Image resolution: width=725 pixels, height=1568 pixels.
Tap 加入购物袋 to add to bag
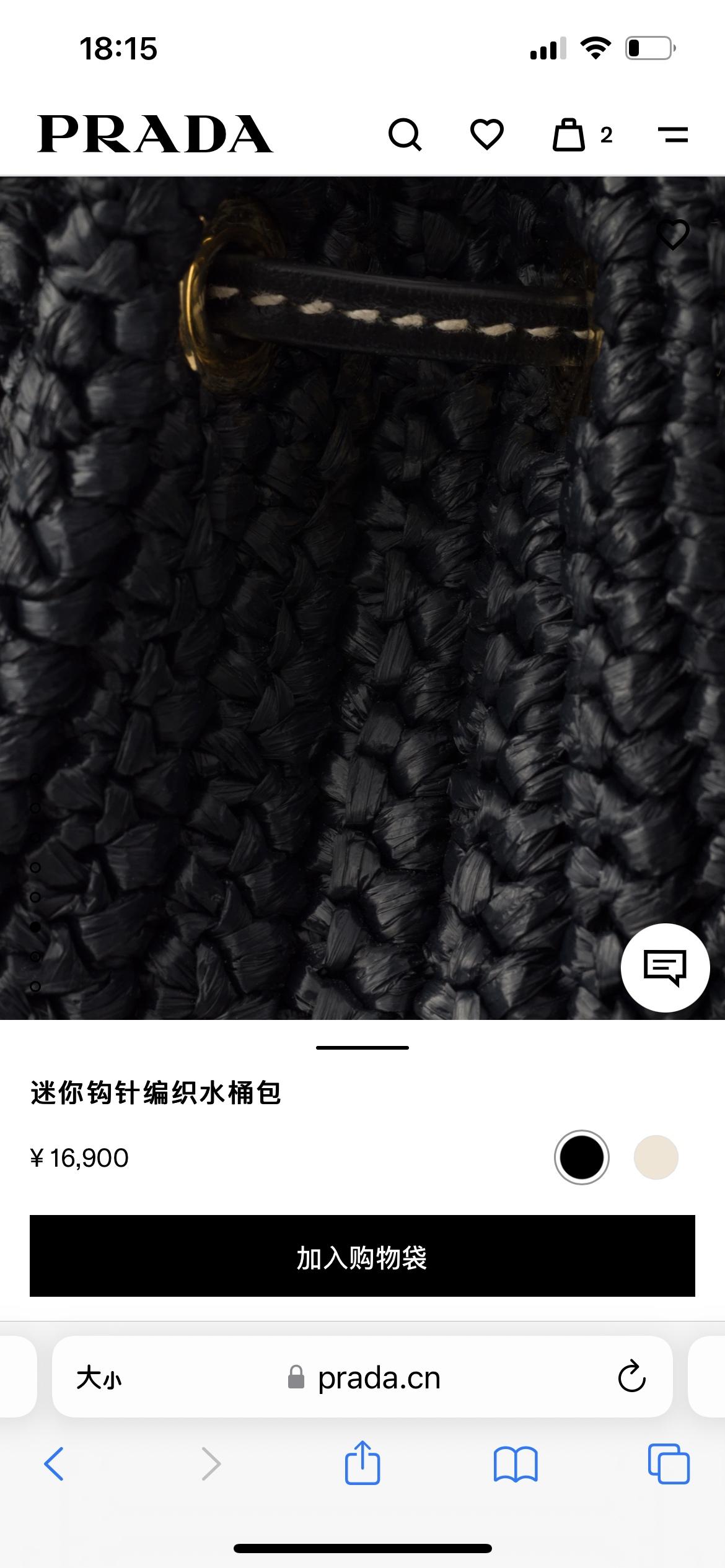point(362,1257)
